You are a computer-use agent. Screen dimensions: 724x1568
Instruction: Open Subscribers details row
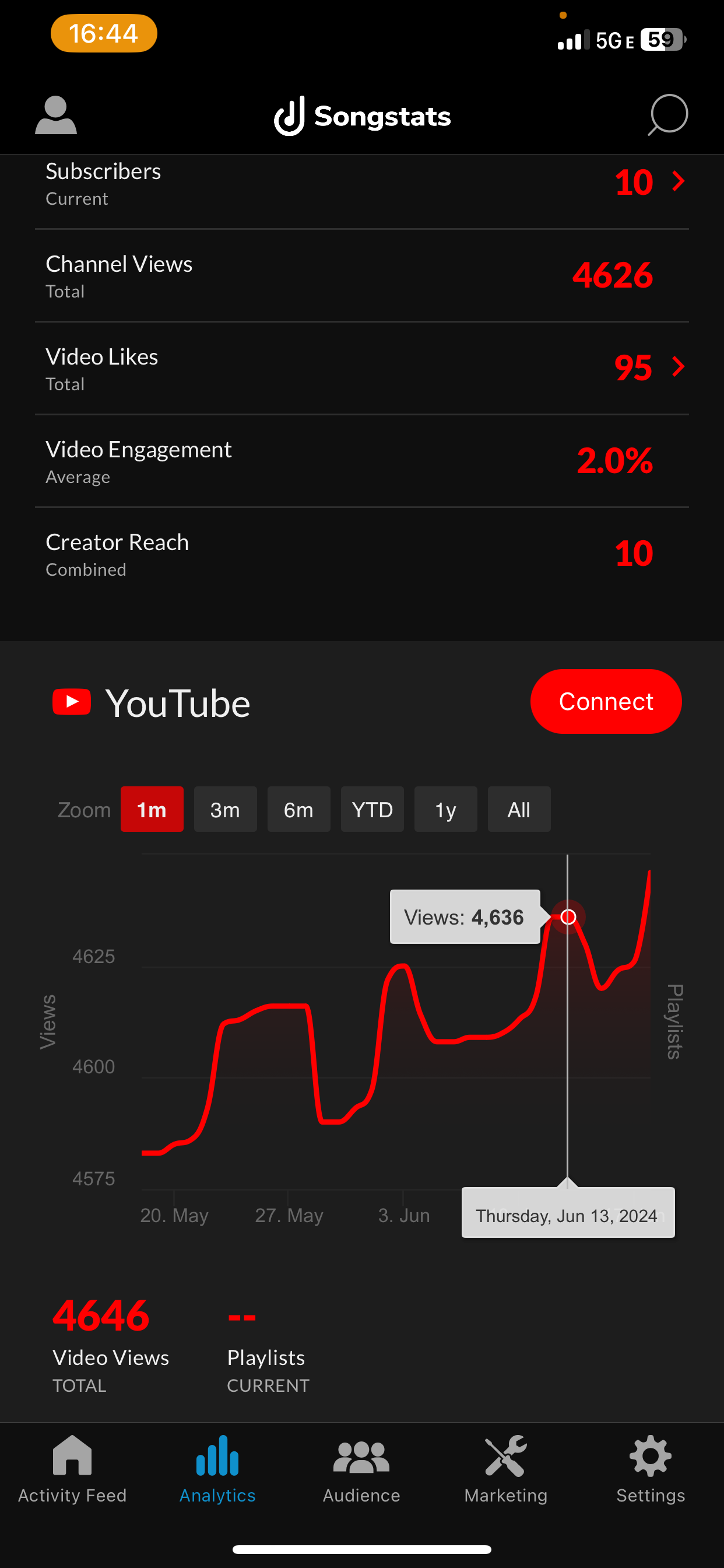tap(361, 183)
